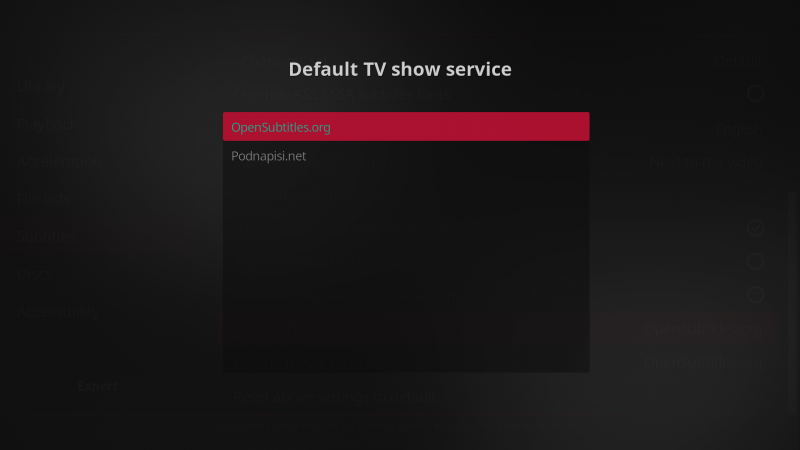Choose Podnapisi.net from the service list
The height and width of the screenshot is (450, 800).
(405, 156)
